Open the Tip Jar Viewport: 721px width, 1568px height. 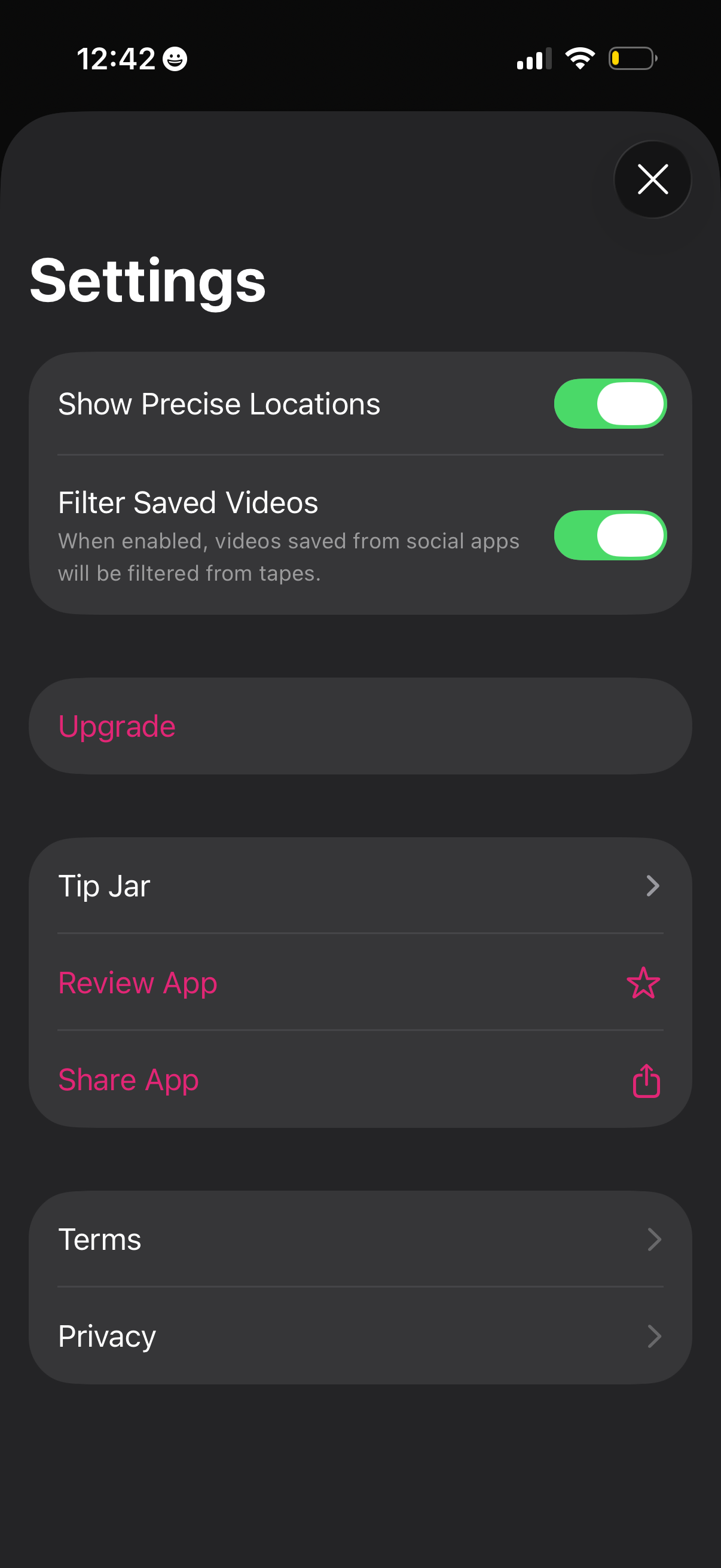105,886
